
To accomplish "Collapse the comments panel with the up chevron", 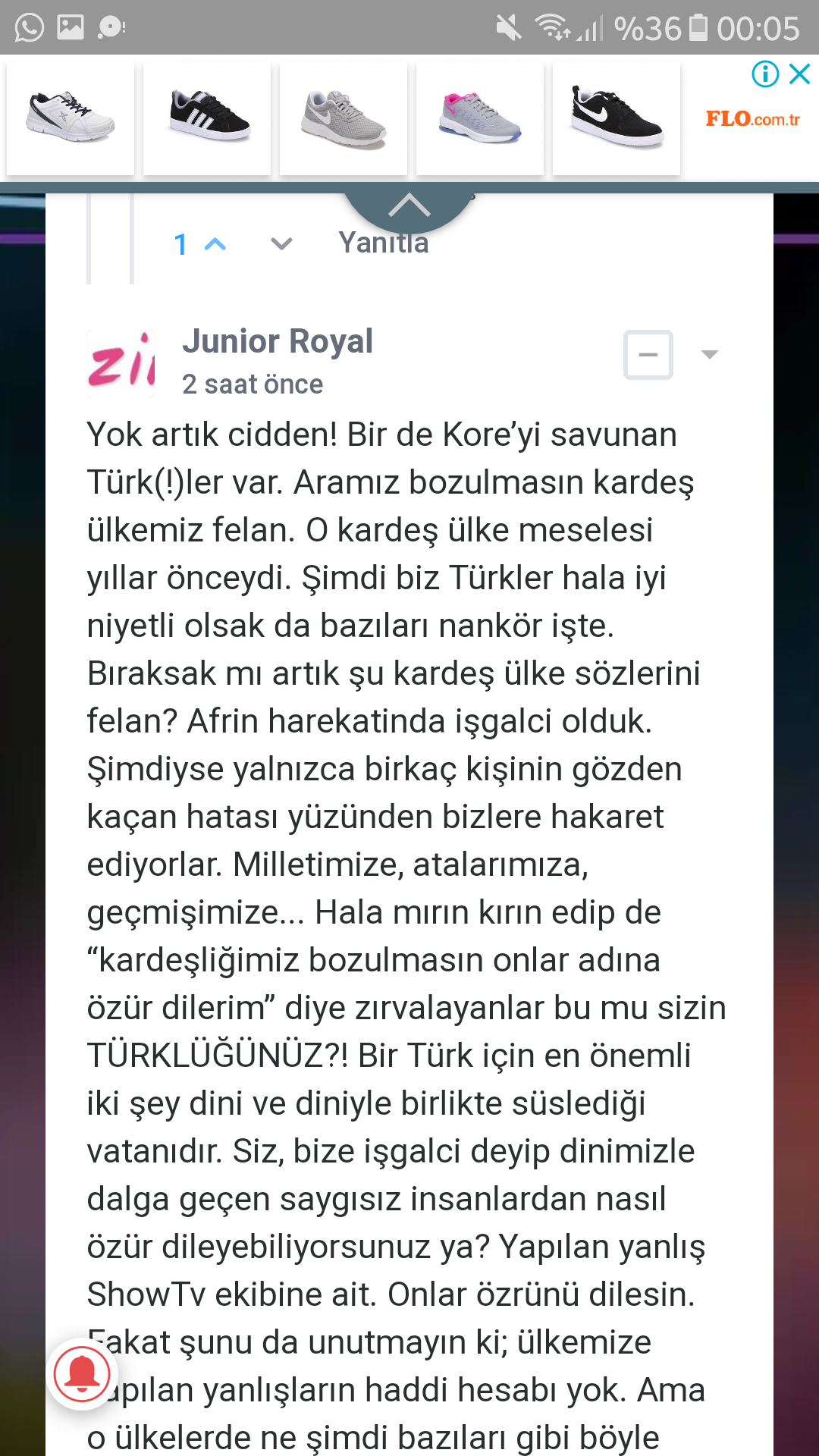I will [x=409, y=206].
